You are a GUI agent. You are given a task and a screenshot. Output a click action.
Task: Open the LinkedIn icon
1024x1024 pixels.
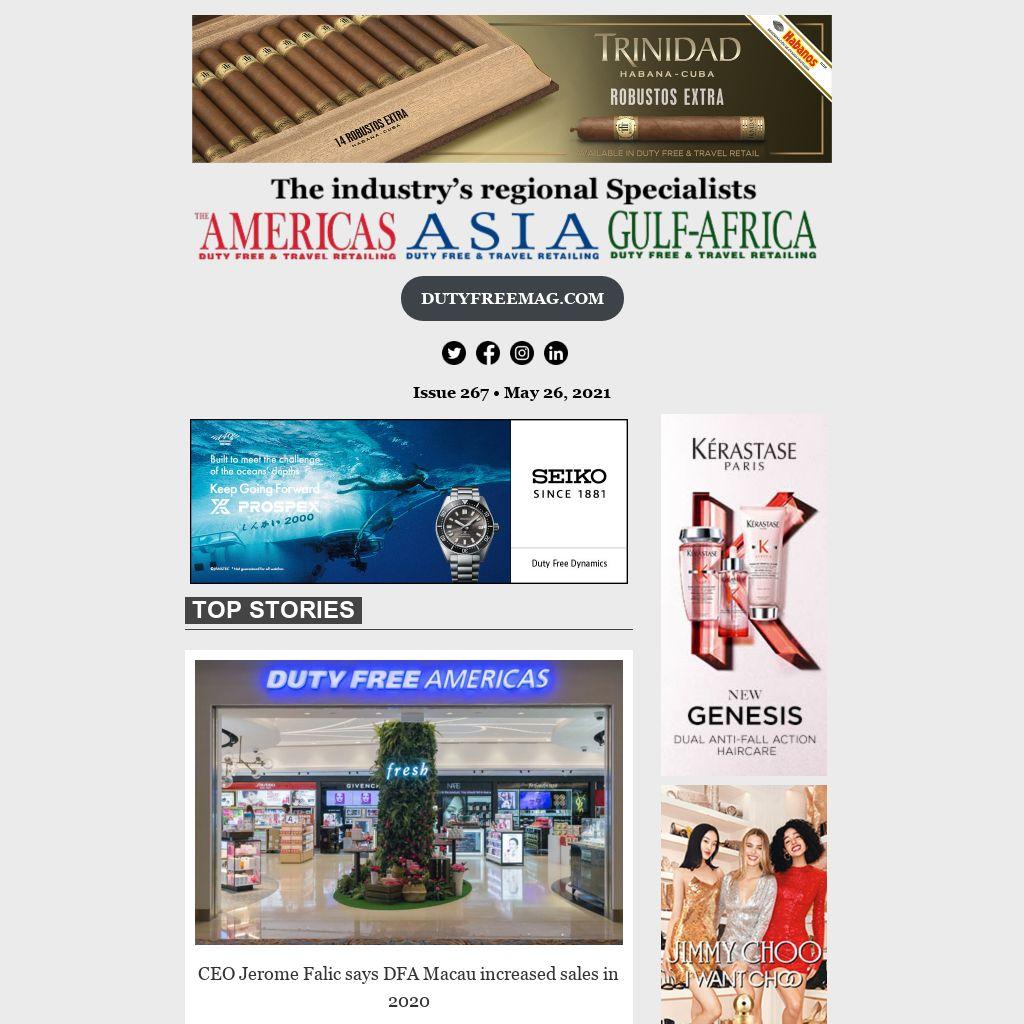[x=556, y=353]
